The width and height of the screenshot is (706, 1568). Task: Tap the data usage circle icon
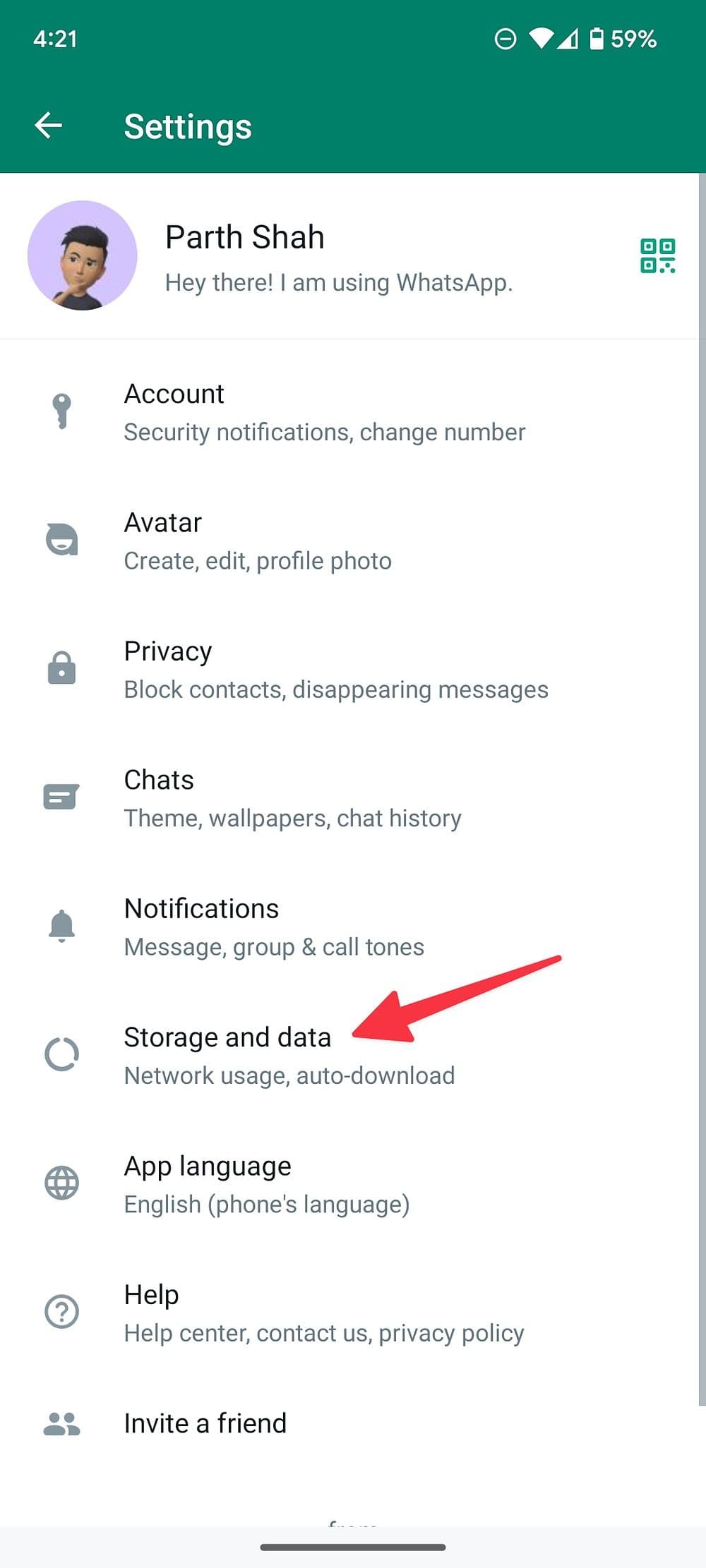[x=61, y=1055]
